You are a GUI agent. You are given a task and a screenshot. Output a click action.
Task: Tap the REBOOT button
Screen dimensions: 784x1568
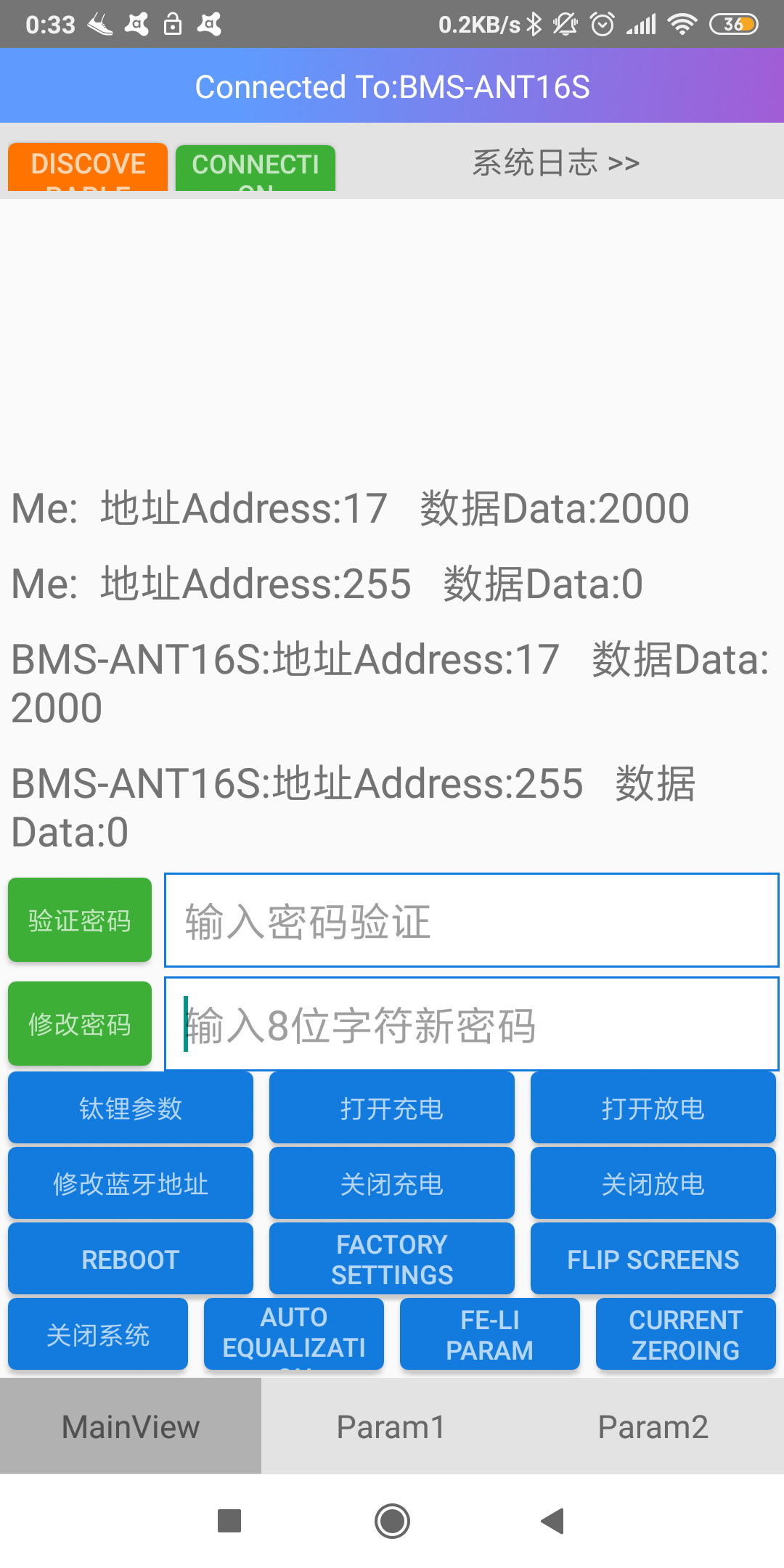131,1259
